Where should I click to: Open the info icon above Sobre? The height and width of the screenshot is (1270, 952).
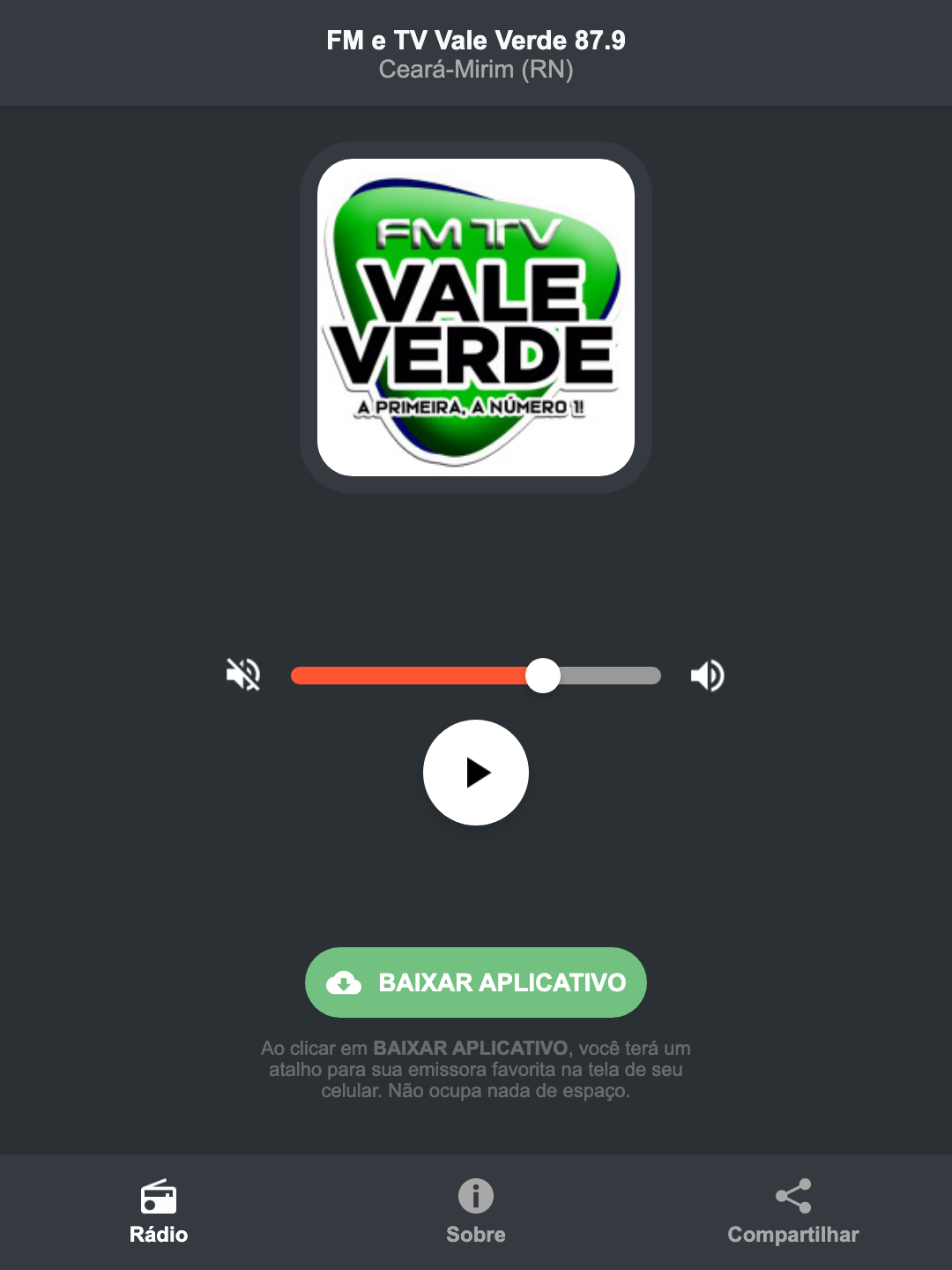[475, 1198]
